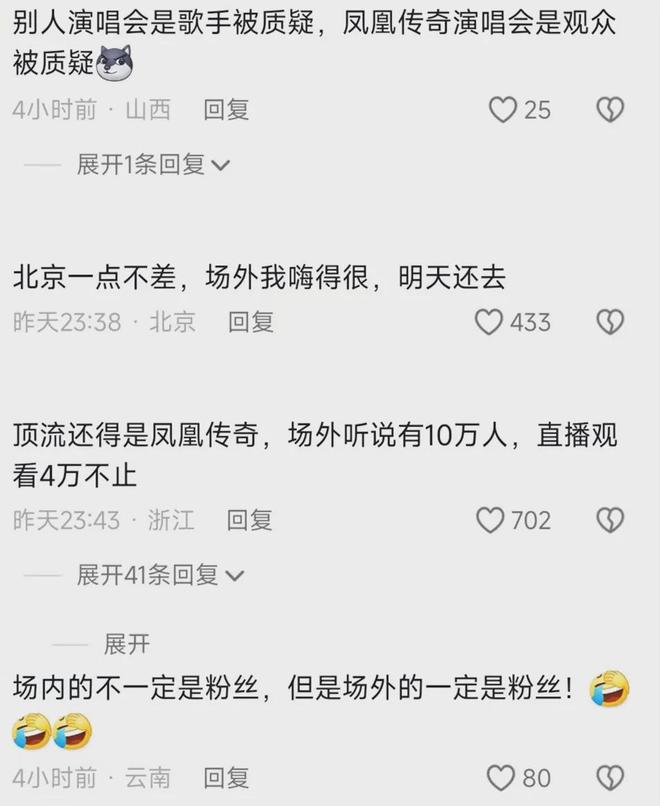
Task: Dislike the 山西 comment about 观众被质疑
Action: tap(610, 110)
